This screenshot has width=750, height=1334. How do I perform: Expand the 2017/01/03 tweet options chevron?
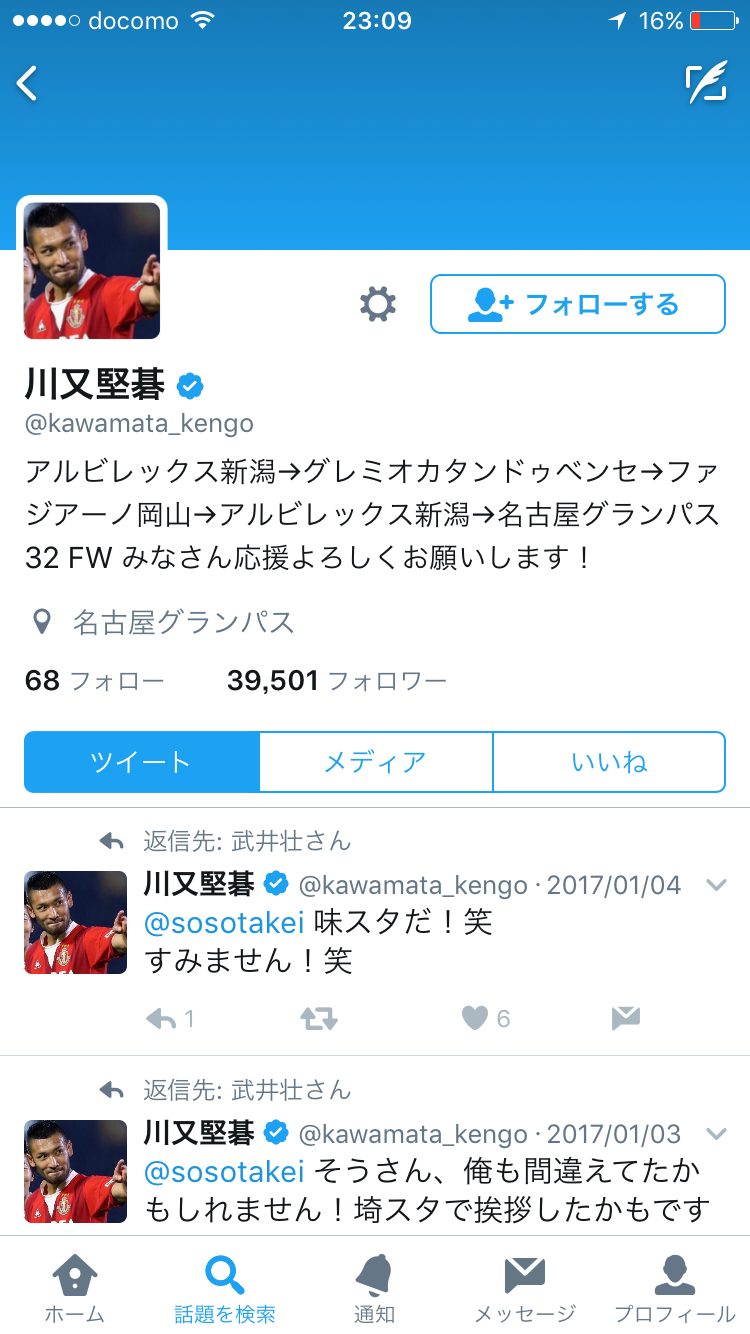click(x=716, y=1134)
